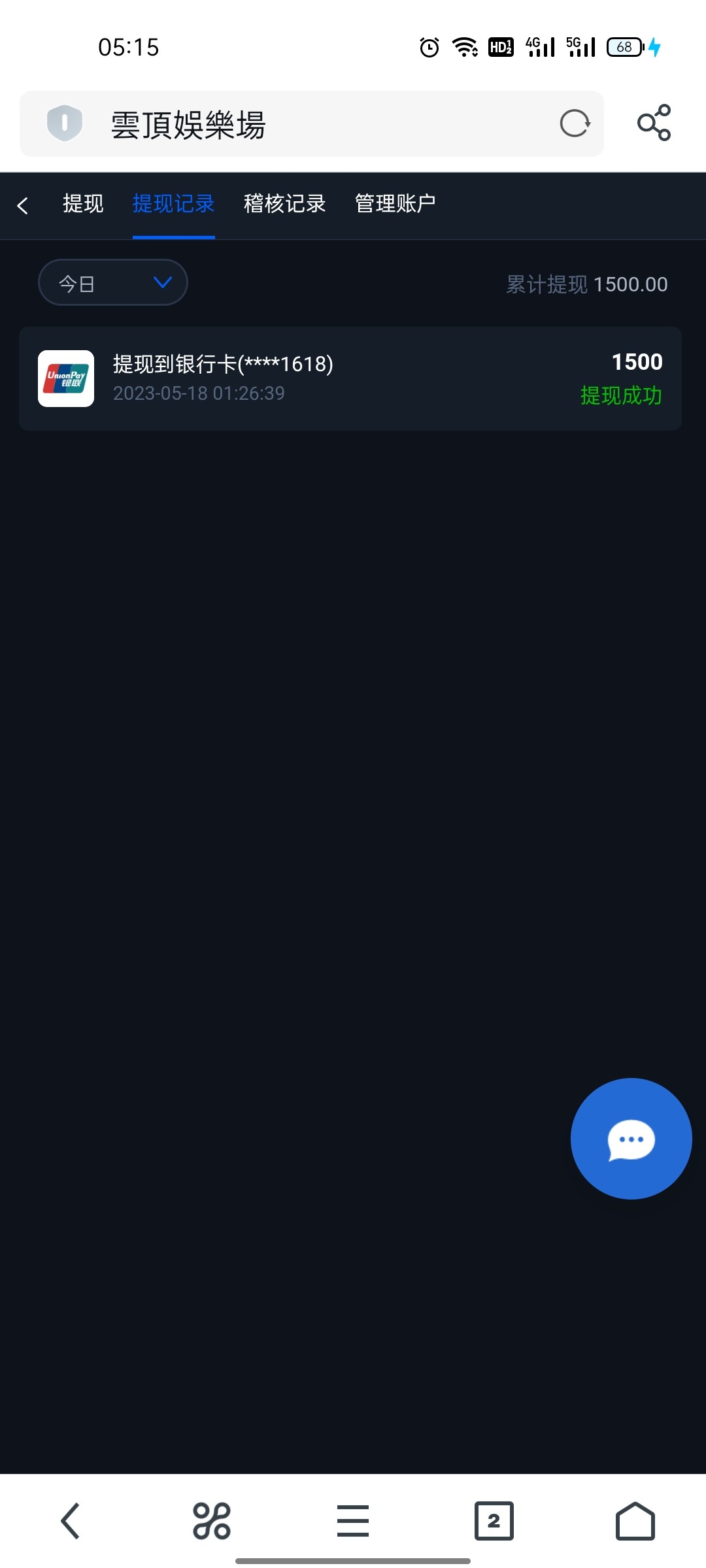
Task: Switch to the 管理账户 tab
Action: [395, 204]
